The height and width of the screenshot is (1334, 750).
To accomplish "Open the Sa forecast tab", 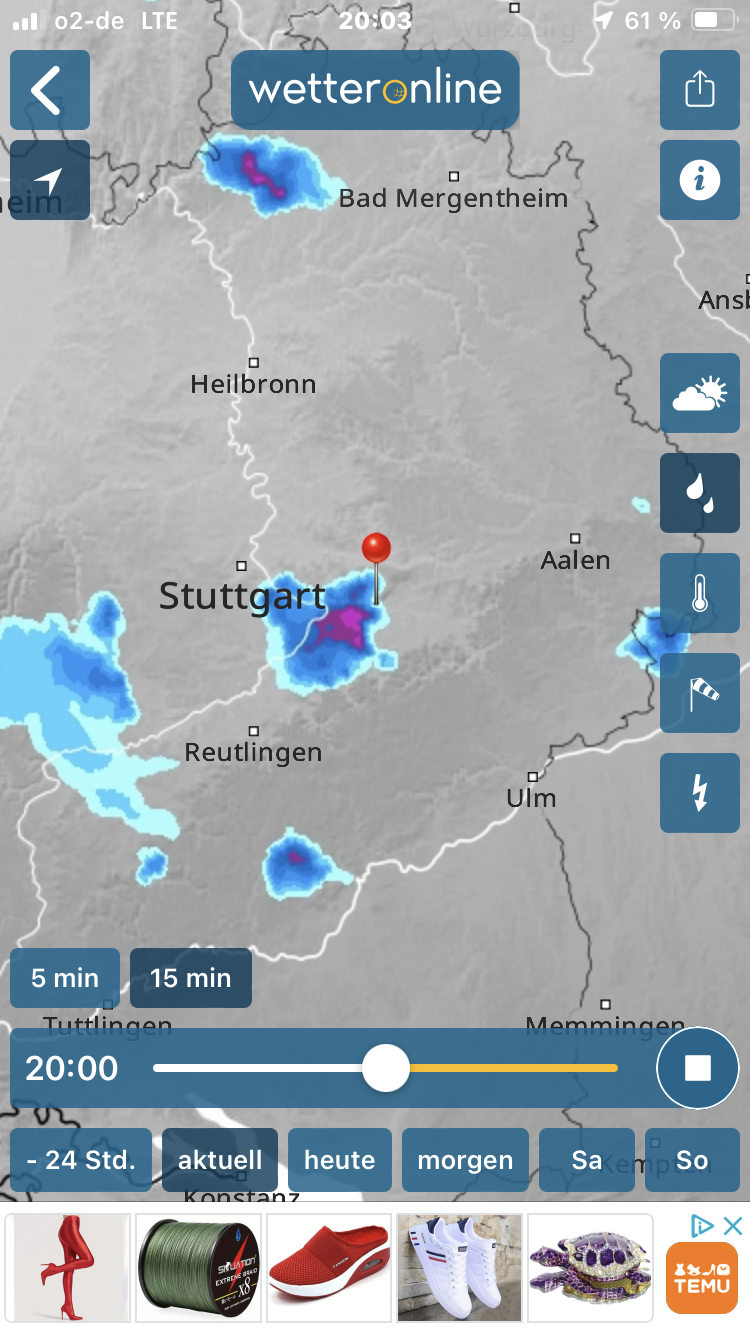I will pyautogui.click(x=587, y=1160).
